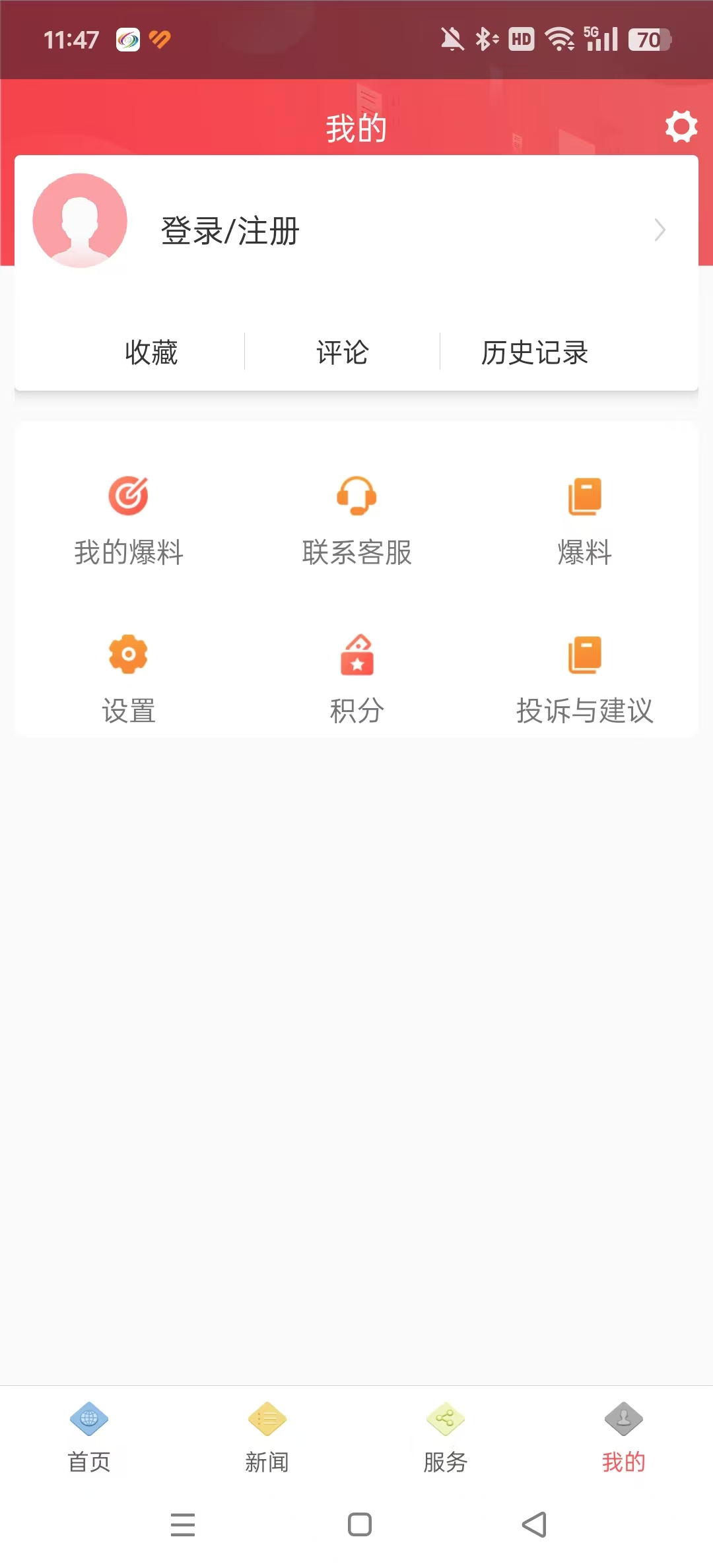Image resolution: width=713 pixels, height=1568 pixels.
Task: Open 收藏 favorites
Action: [151, 352]
